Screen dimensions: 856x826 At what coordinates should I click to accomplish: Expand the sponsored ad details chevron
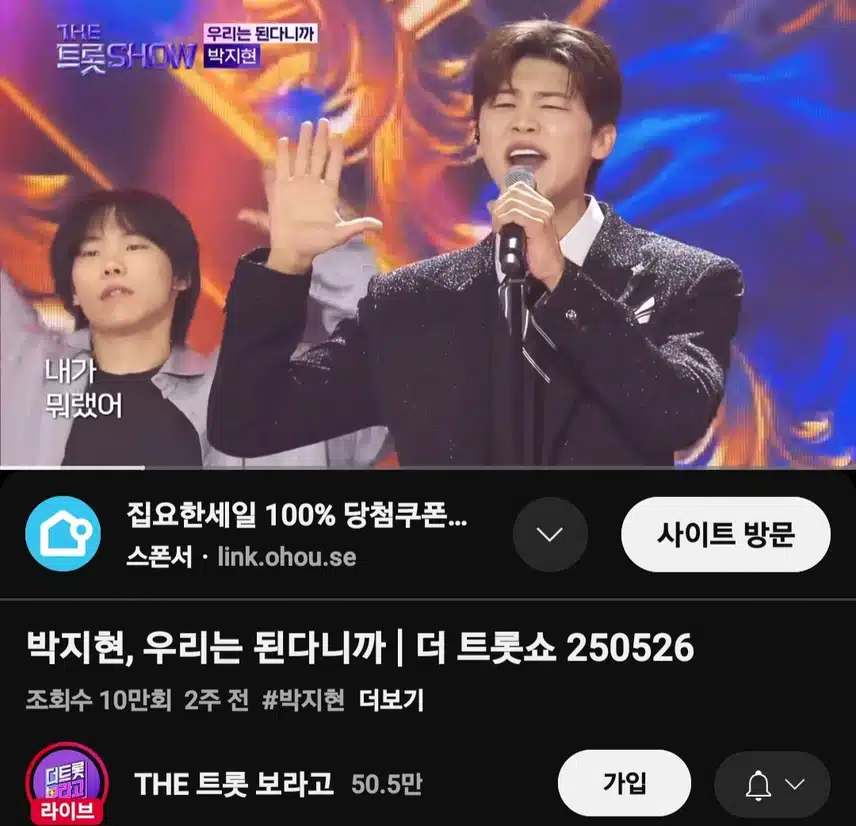[549, 534]
